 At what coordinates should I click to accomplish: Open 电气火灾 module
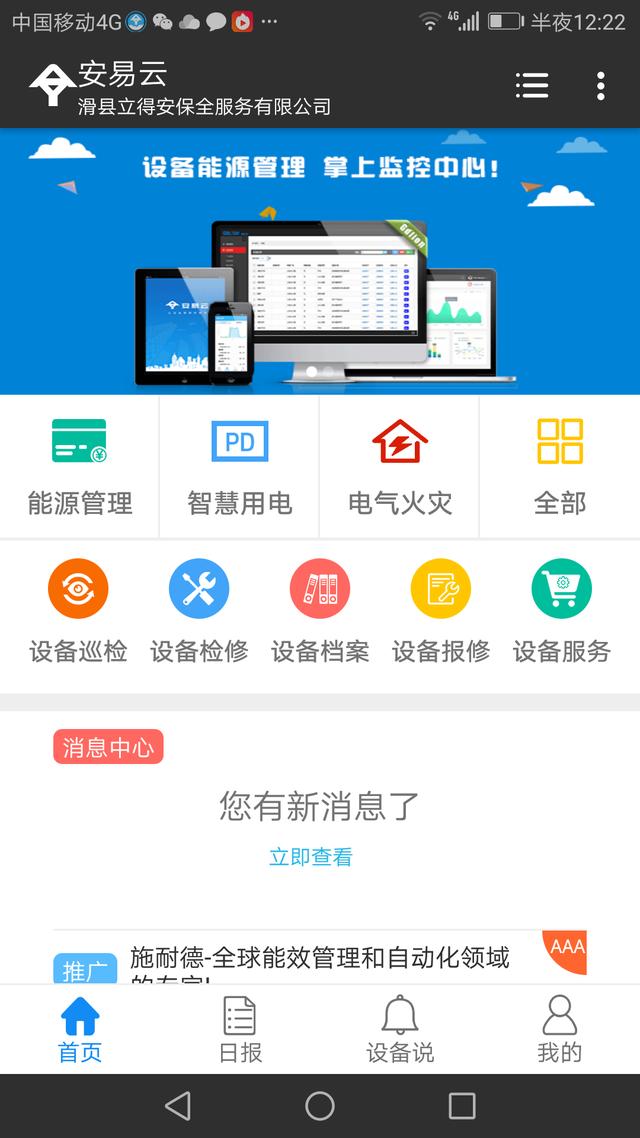coord(400,467)
